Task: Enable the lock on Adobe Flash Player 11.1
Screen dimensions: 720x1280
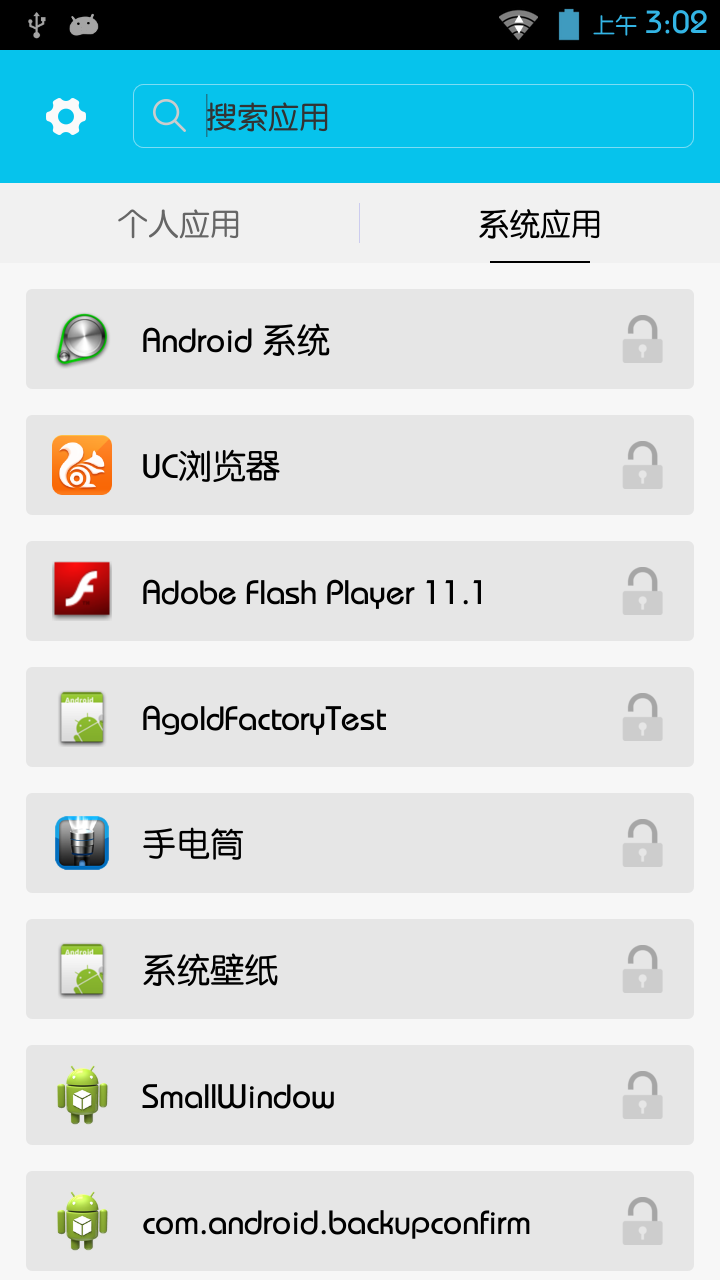Action: [642, 591]
